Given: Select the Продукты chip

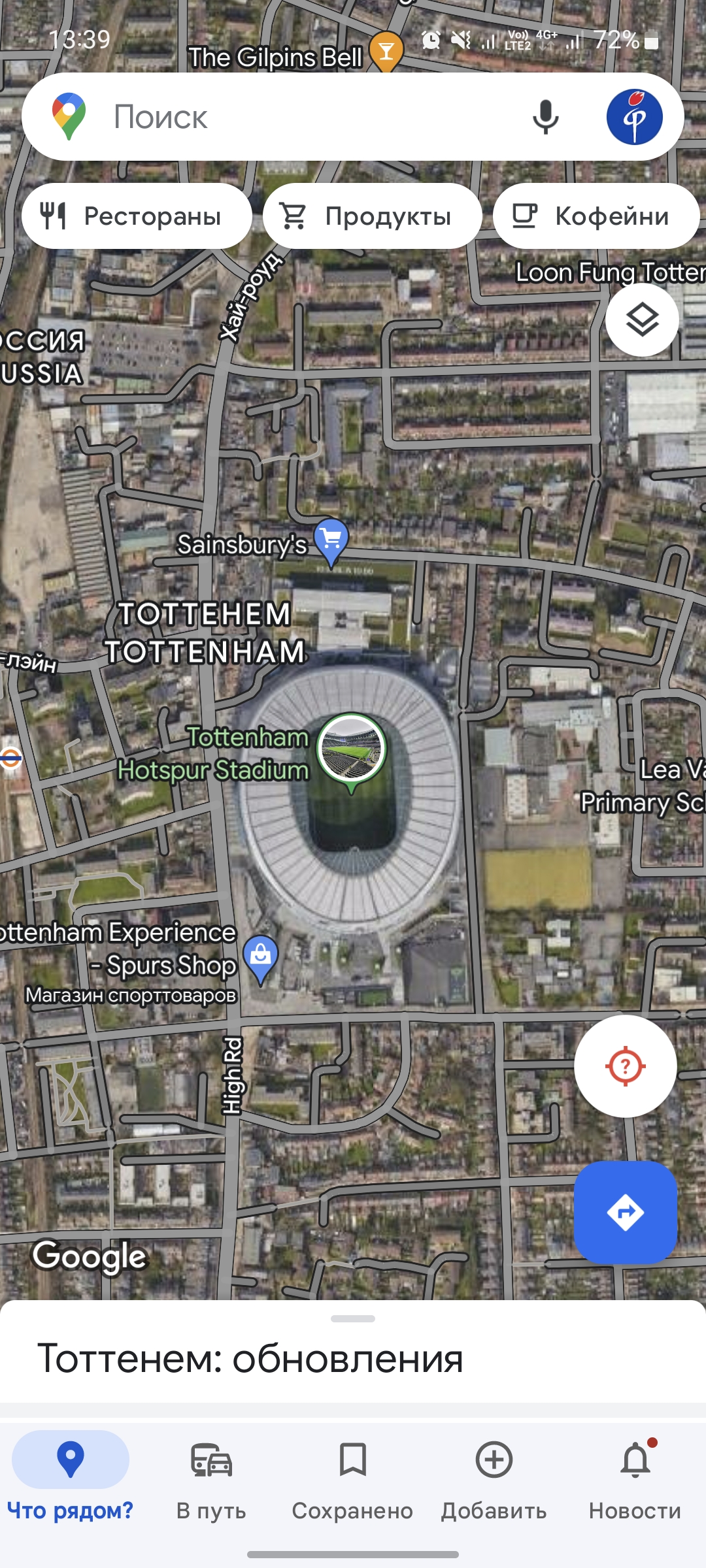Looking at the screenshot, I should click(x=372, y=216).
